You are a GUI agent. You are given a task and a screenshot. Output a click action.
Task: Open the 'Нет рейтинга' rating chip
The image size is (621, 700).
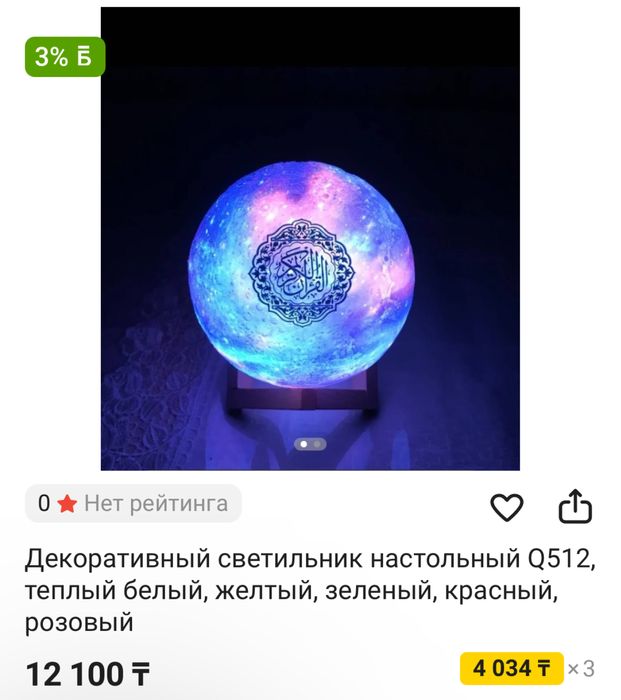click(x=134, y=504)
